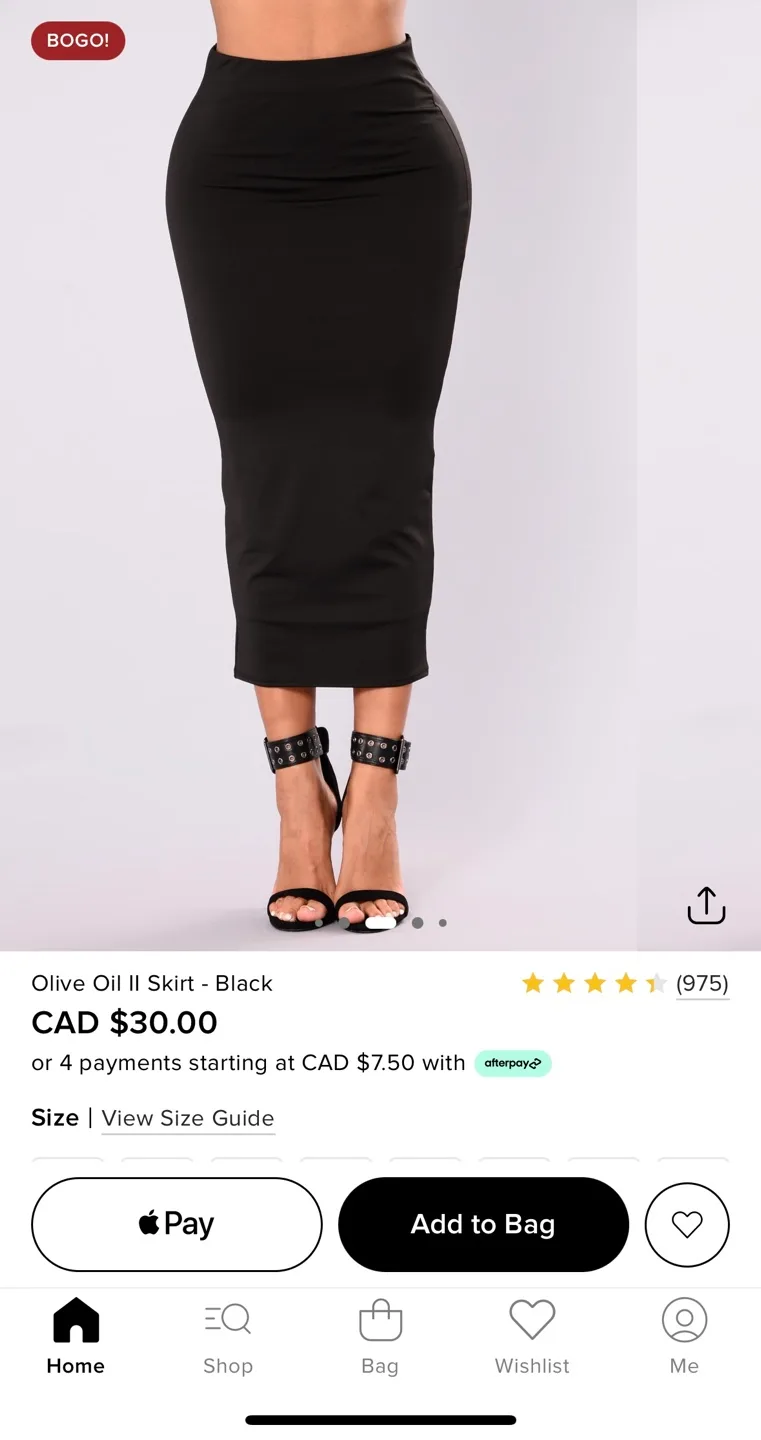Open reviews via the (975) count
The image size is (761, 1440).
(x=703, y=983)
